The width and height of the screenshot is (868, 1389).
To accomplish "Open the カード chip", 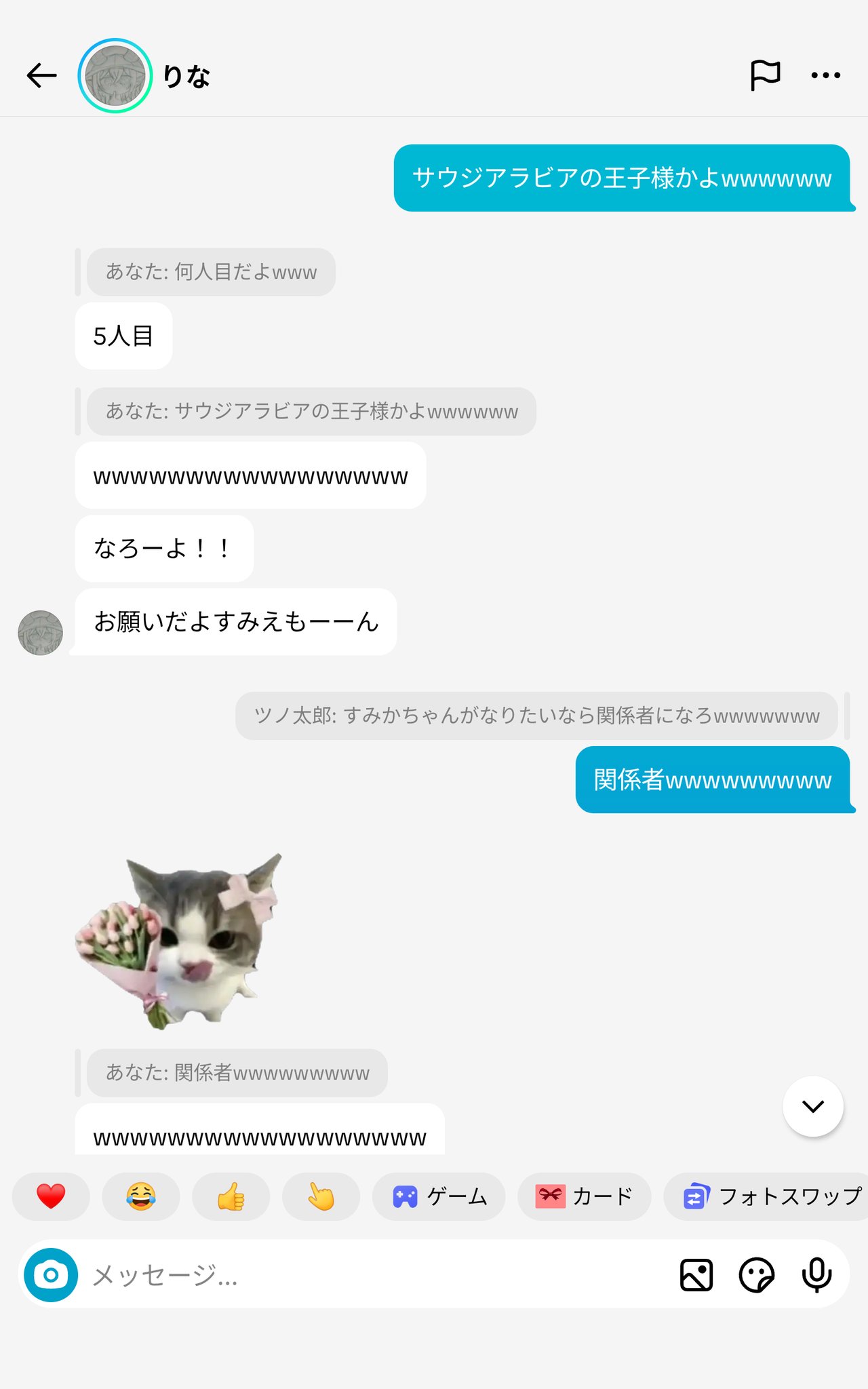I will tap(584, 1196).
